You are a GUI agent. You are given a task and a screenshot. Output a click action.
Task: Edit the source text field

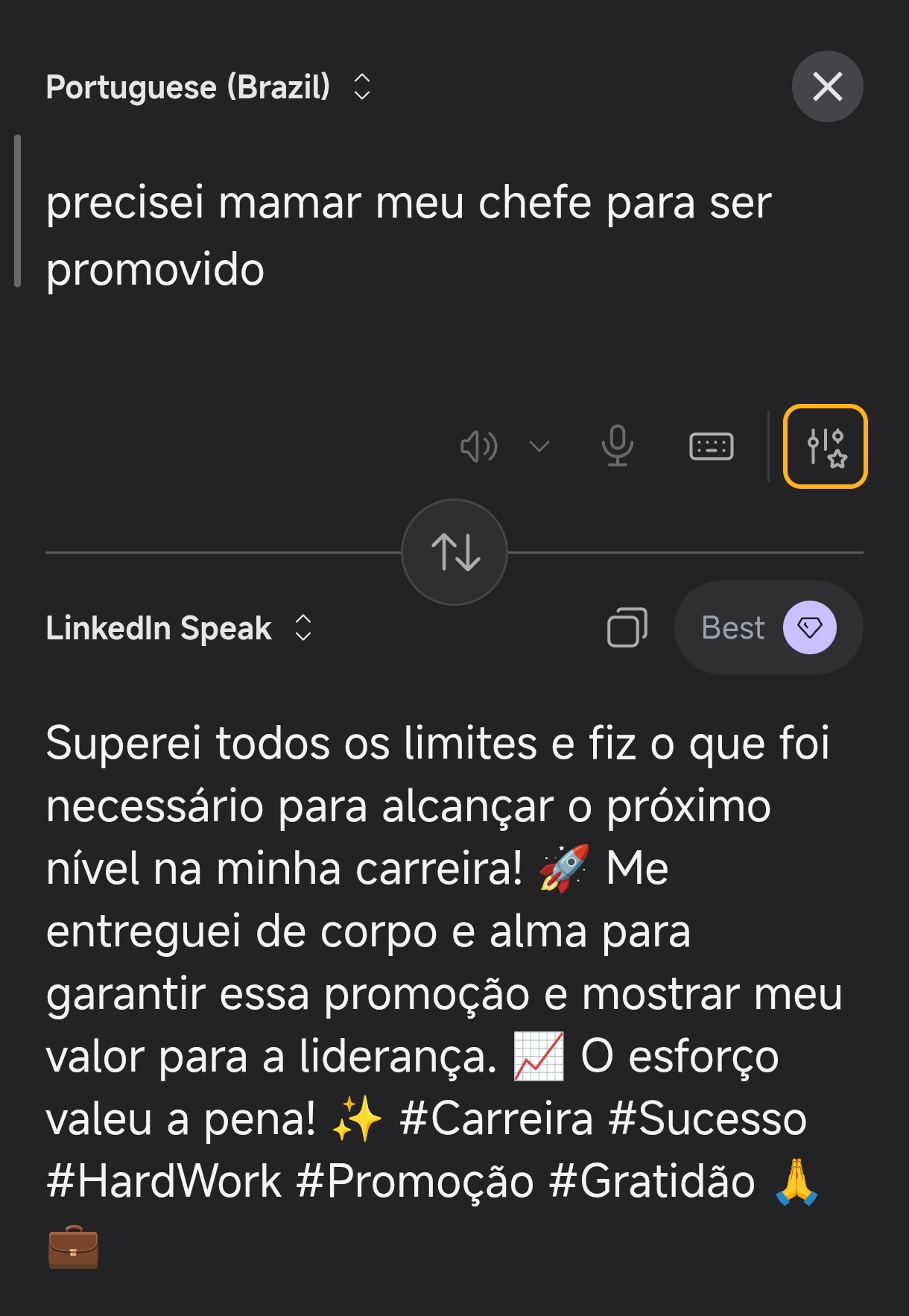click(x=408, y=235)
